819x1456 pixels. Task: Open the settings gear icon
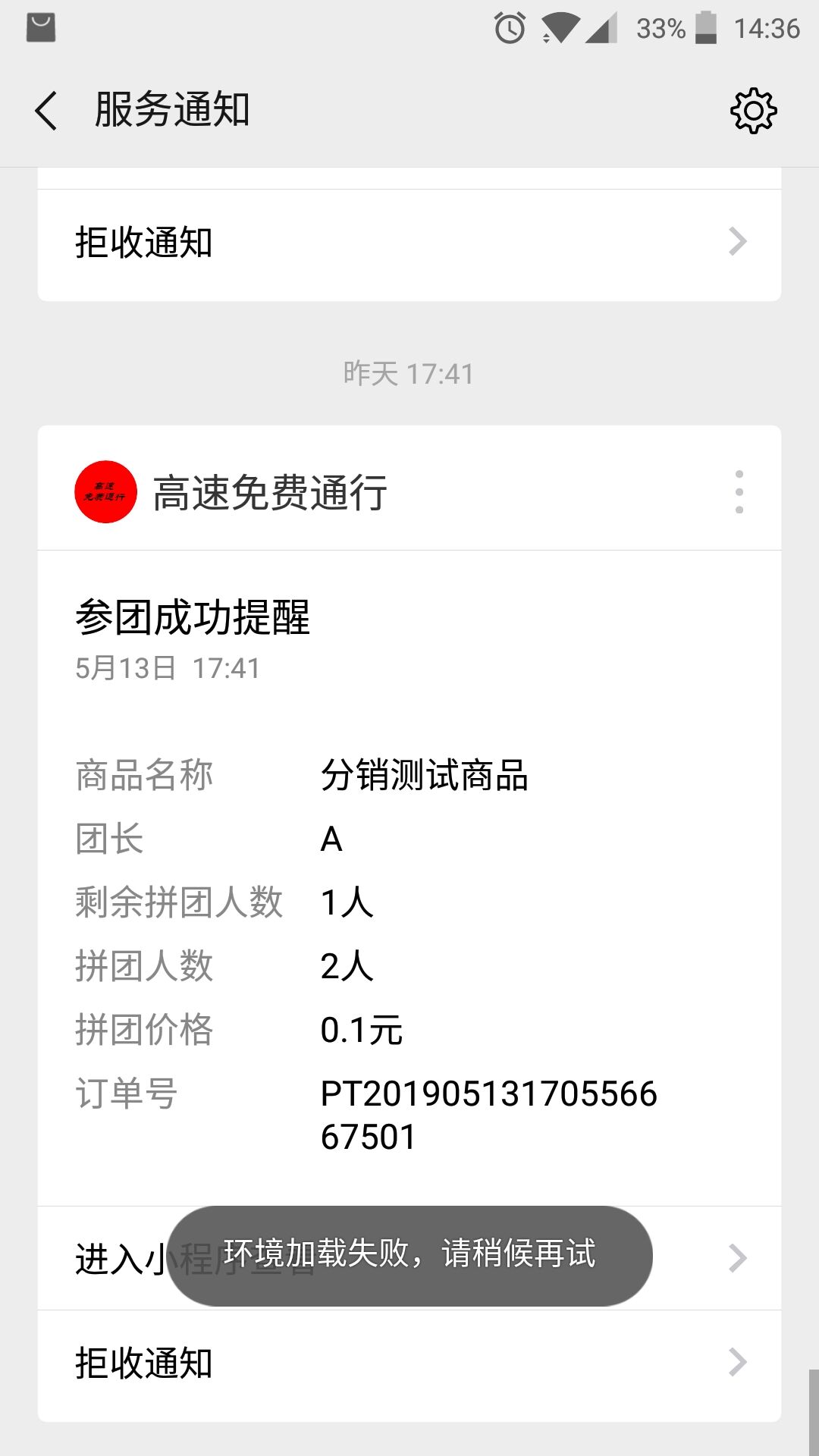[753, 111]
